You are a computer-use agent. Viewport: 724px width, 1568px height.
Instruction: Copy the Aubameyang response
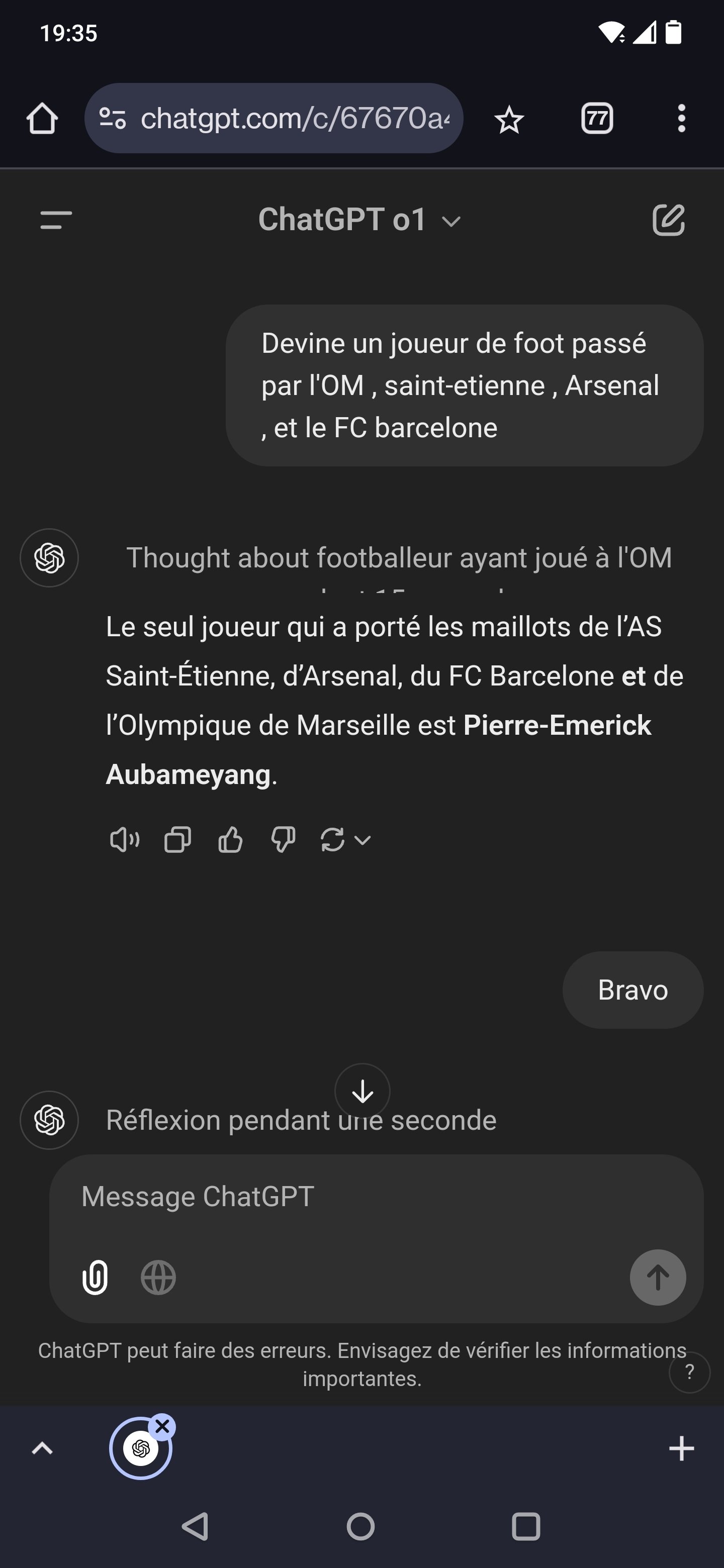[178, 840]
